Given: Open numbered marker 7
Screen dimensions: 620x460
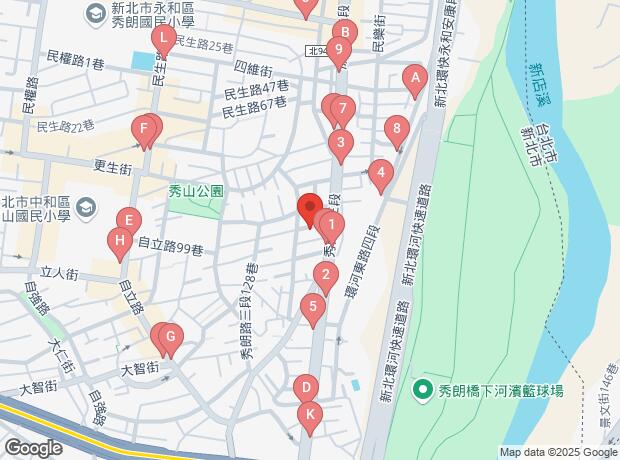Looking at the screenshot, I should (343, 107).
